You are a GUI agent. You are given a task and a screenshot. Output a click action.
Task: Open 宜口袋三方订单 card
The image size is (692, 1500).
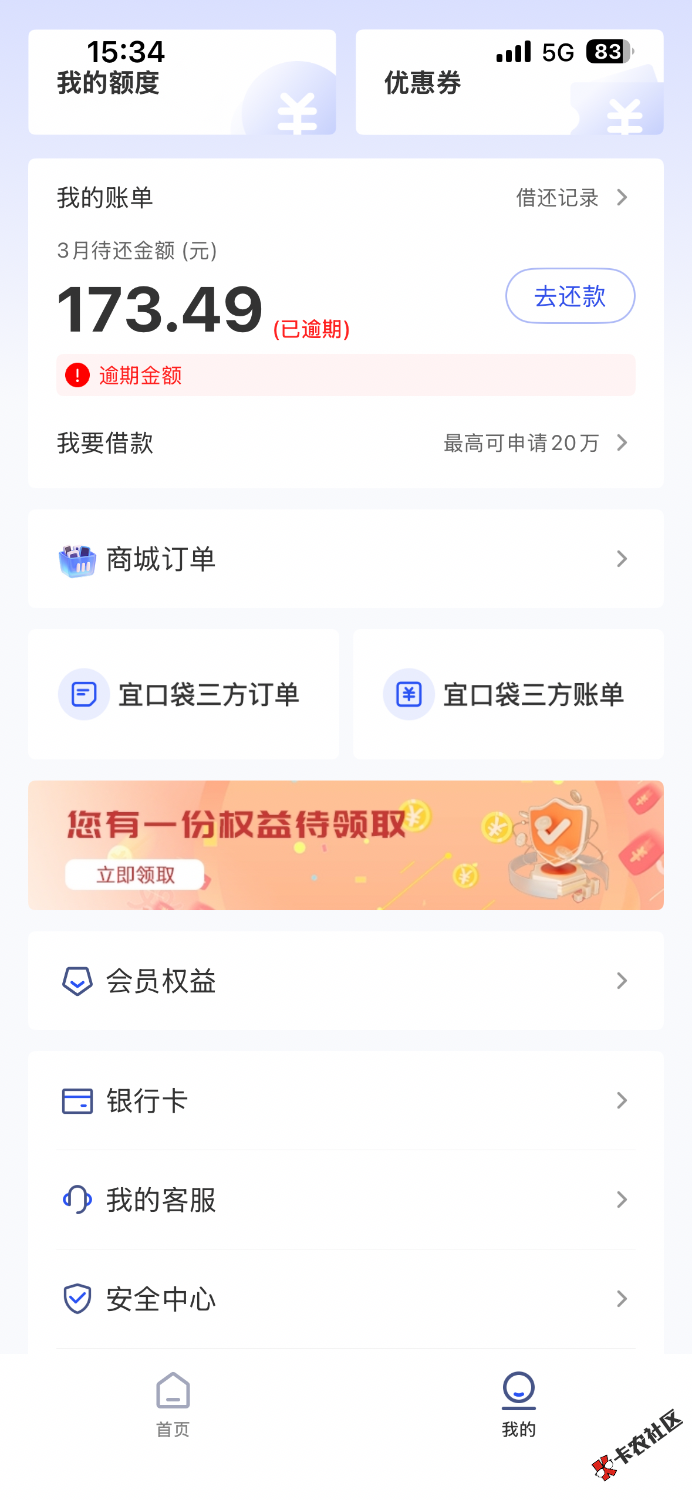[183, 694]
